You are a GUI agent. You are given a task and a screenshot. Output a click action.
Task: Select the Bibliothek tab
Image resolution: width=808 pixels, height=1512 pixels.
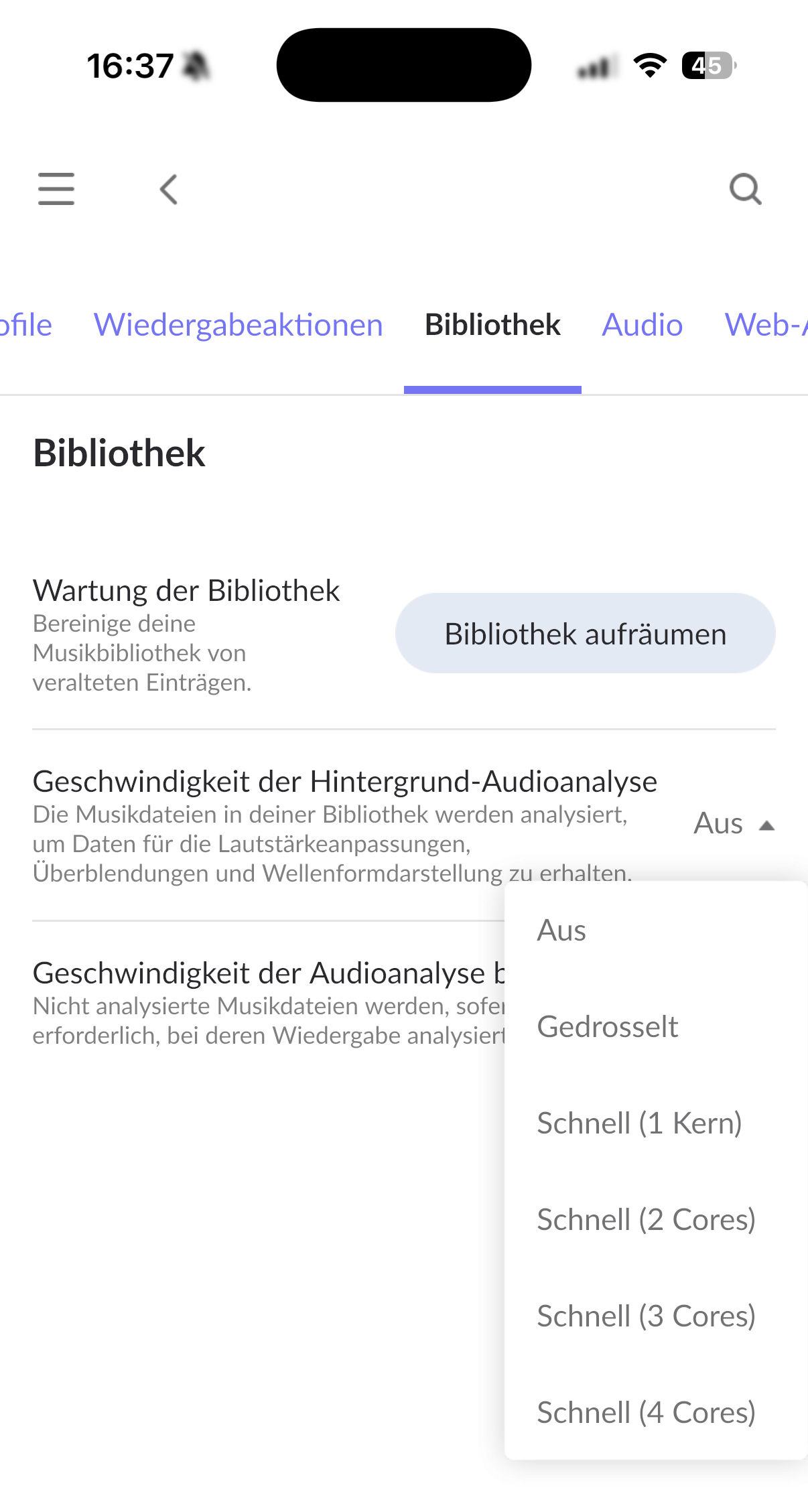coord(492,325)
